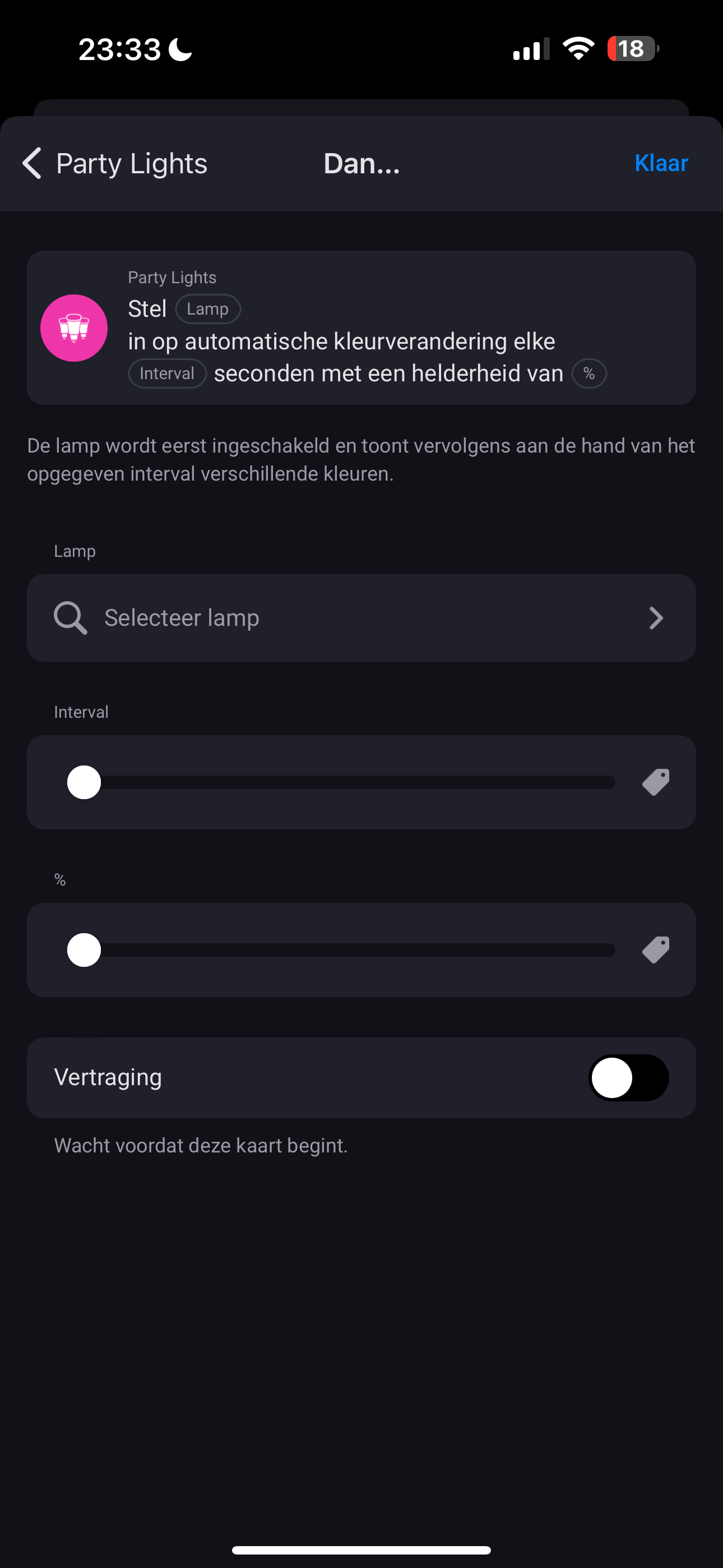
Task: Go back to Party Lights
Action: [114, 163]
